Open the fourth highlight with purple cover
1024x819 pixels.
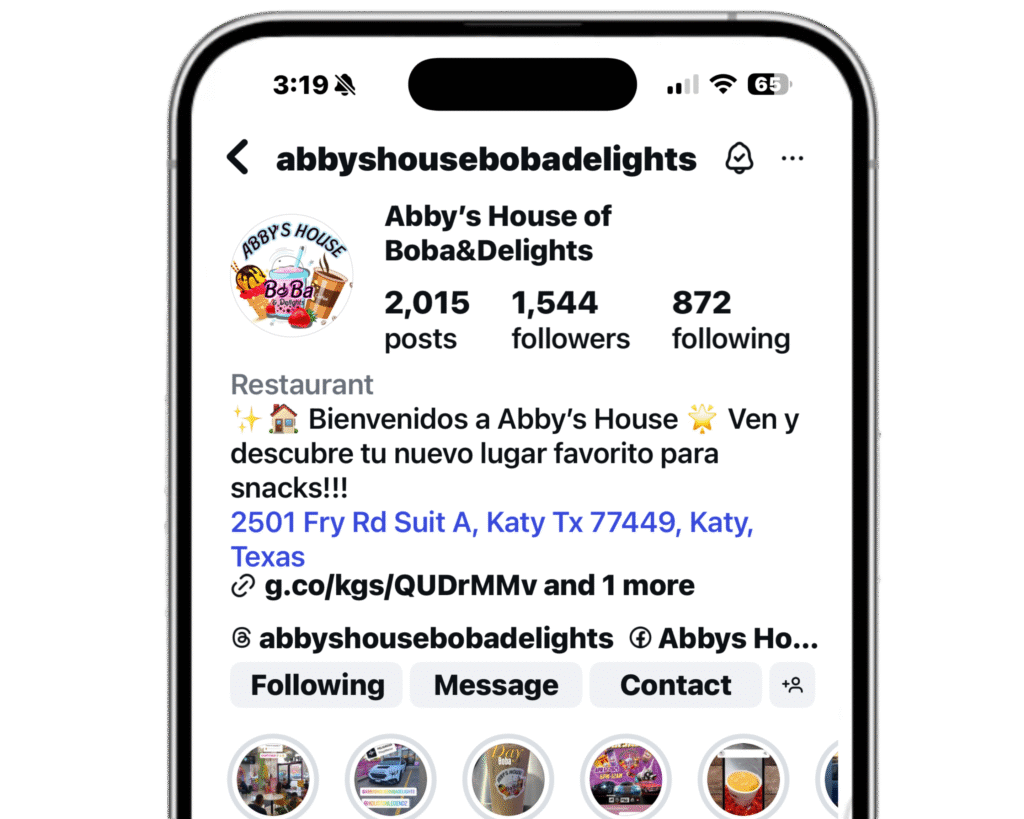624,778
